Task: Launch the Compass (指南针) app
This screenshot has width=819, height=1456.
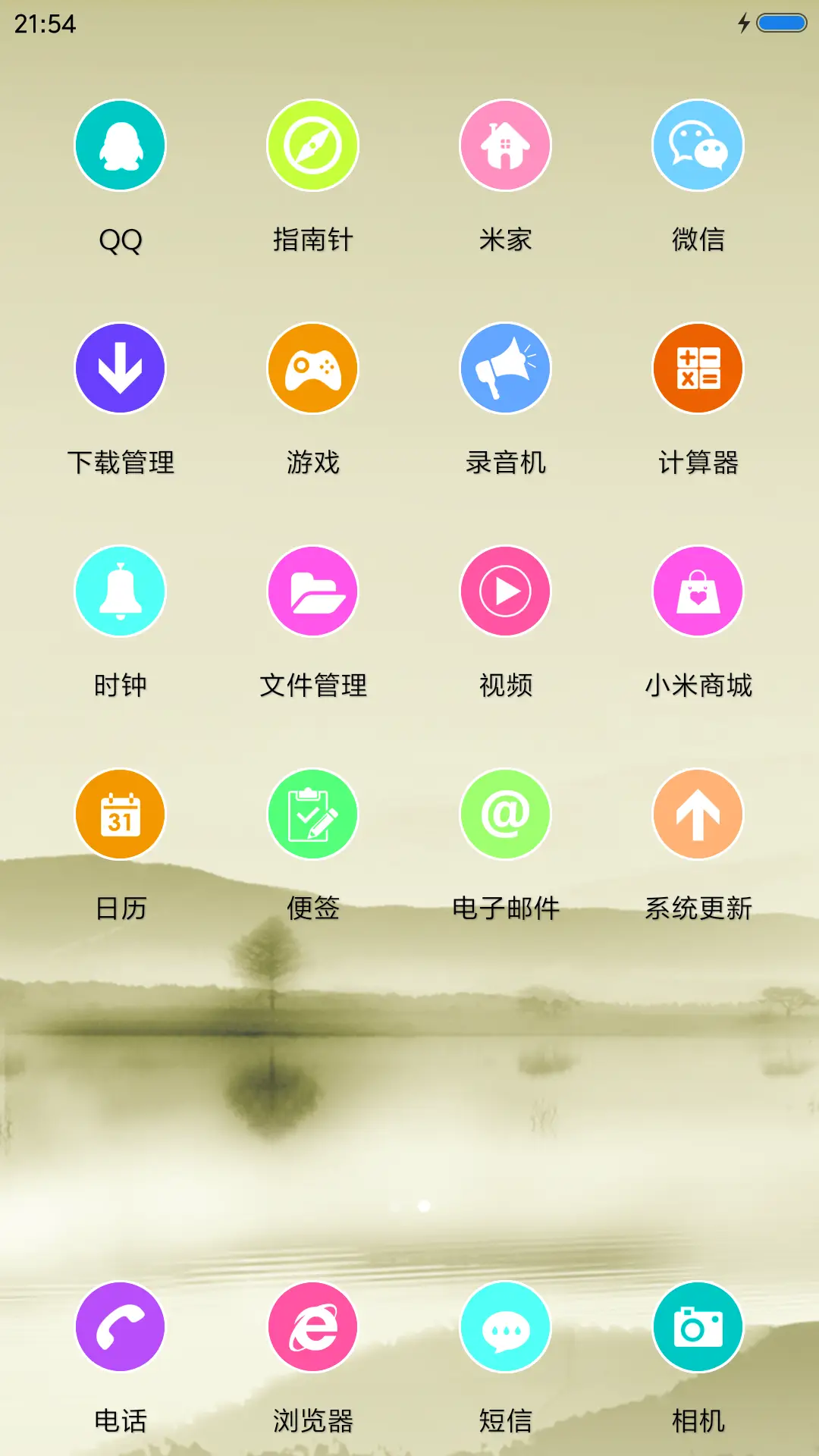Action: (312, 145)
